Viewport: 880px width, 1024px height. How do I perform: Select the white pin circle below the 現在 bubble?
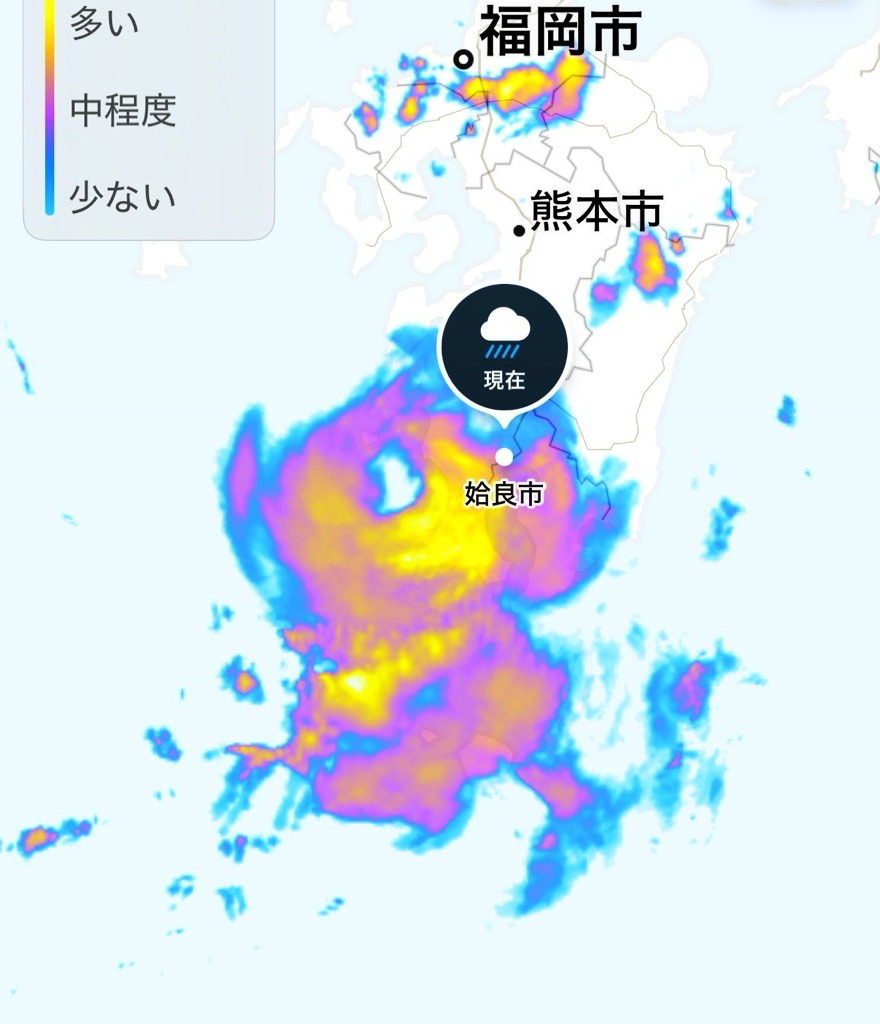pyautogui.click(x=505, y=455)
